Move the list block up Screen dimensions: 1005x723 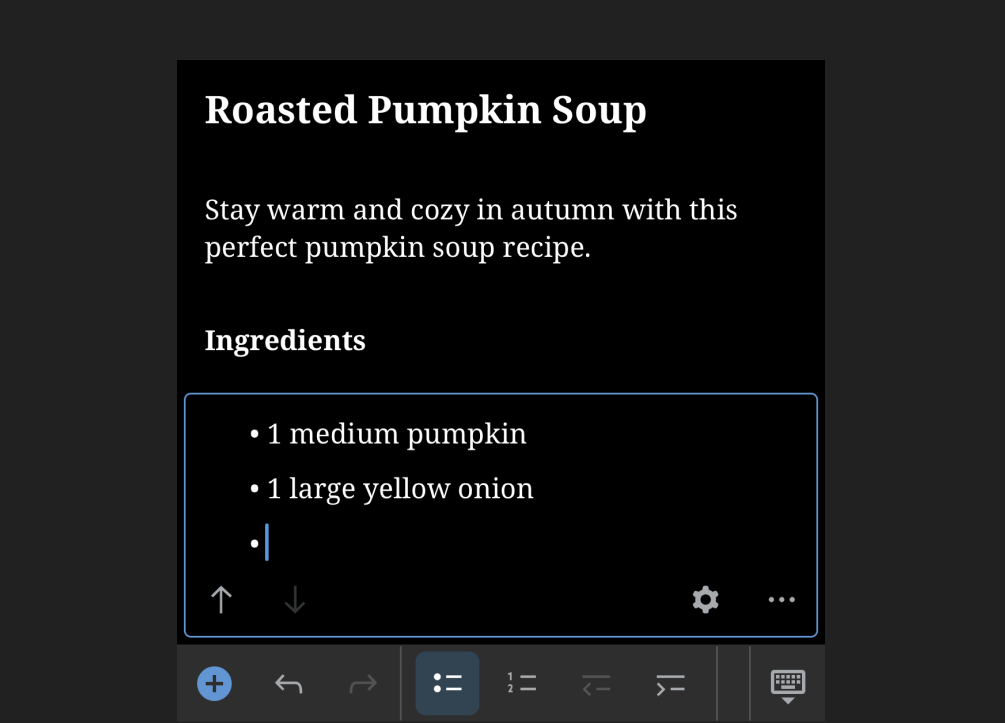tap(221, 600)
